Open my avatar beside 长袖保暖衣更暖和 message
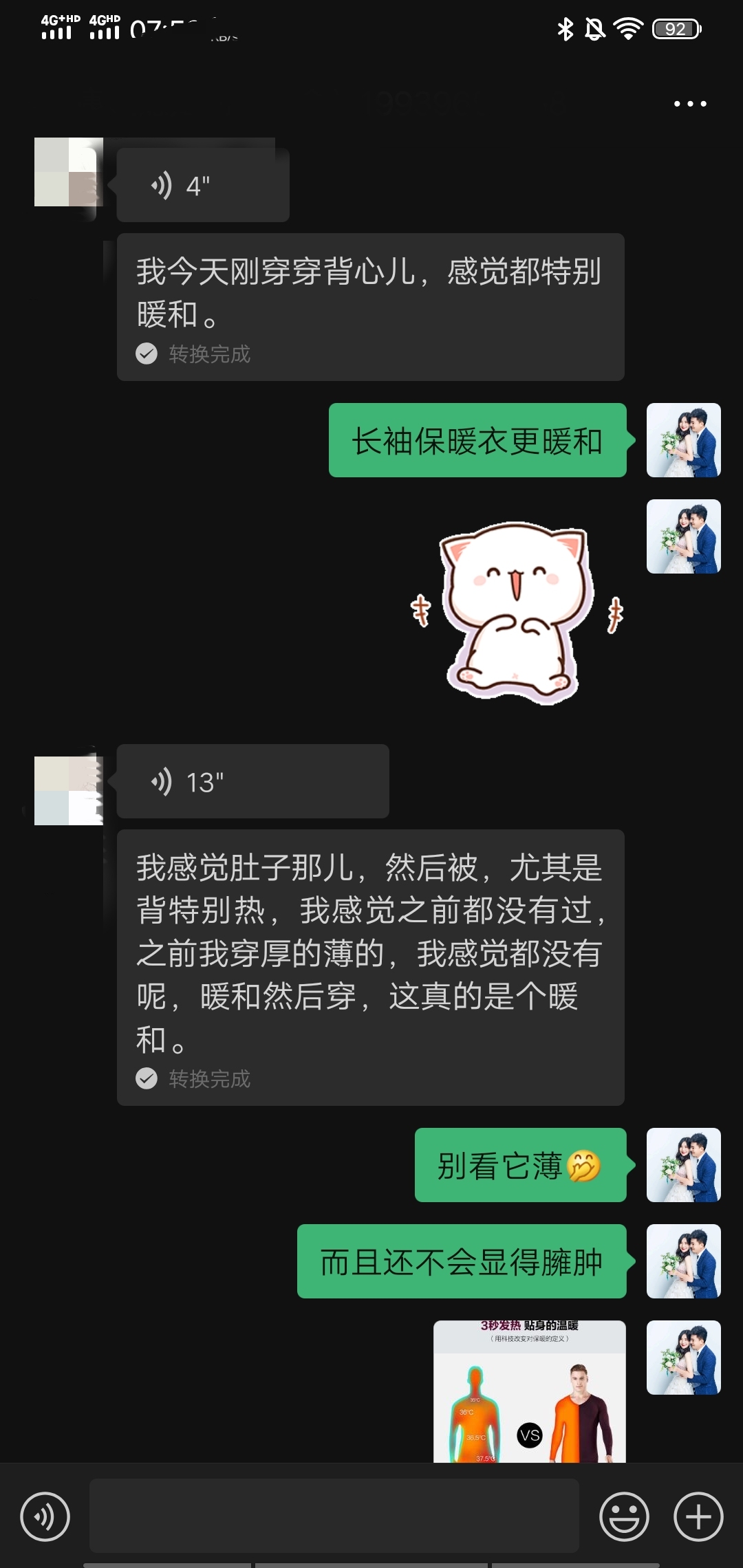Viewport: 743px width, 1568px height. [x=683, y=440]
